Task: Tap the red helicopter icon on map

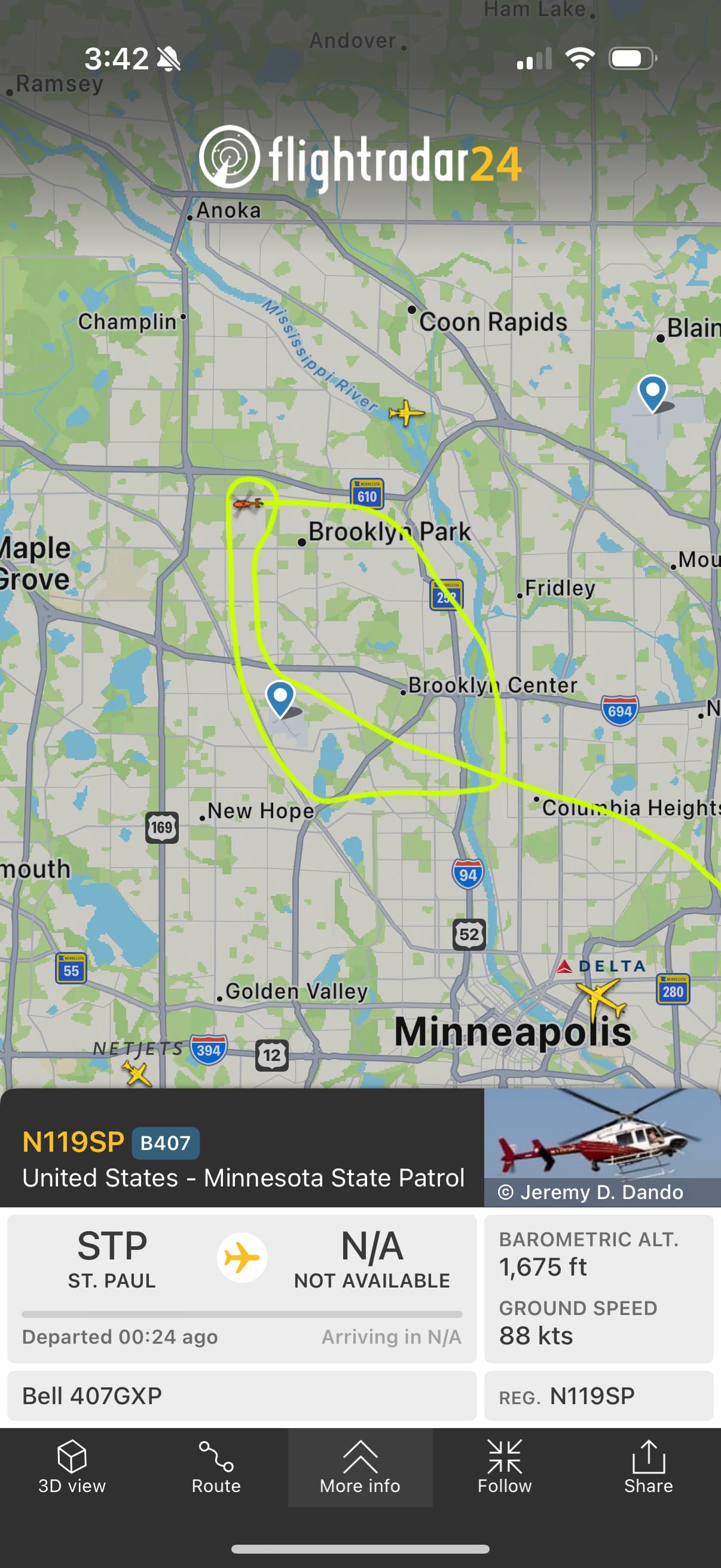Action: tap(246, 503)
